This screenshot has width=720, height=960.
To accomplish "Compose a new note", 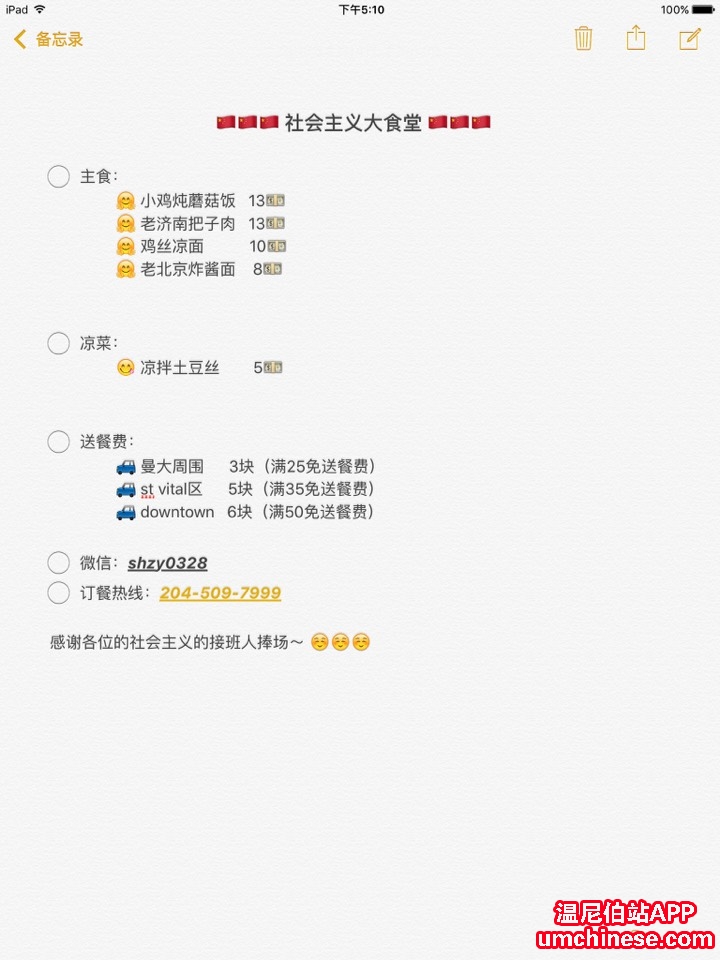I will point(689,39).
